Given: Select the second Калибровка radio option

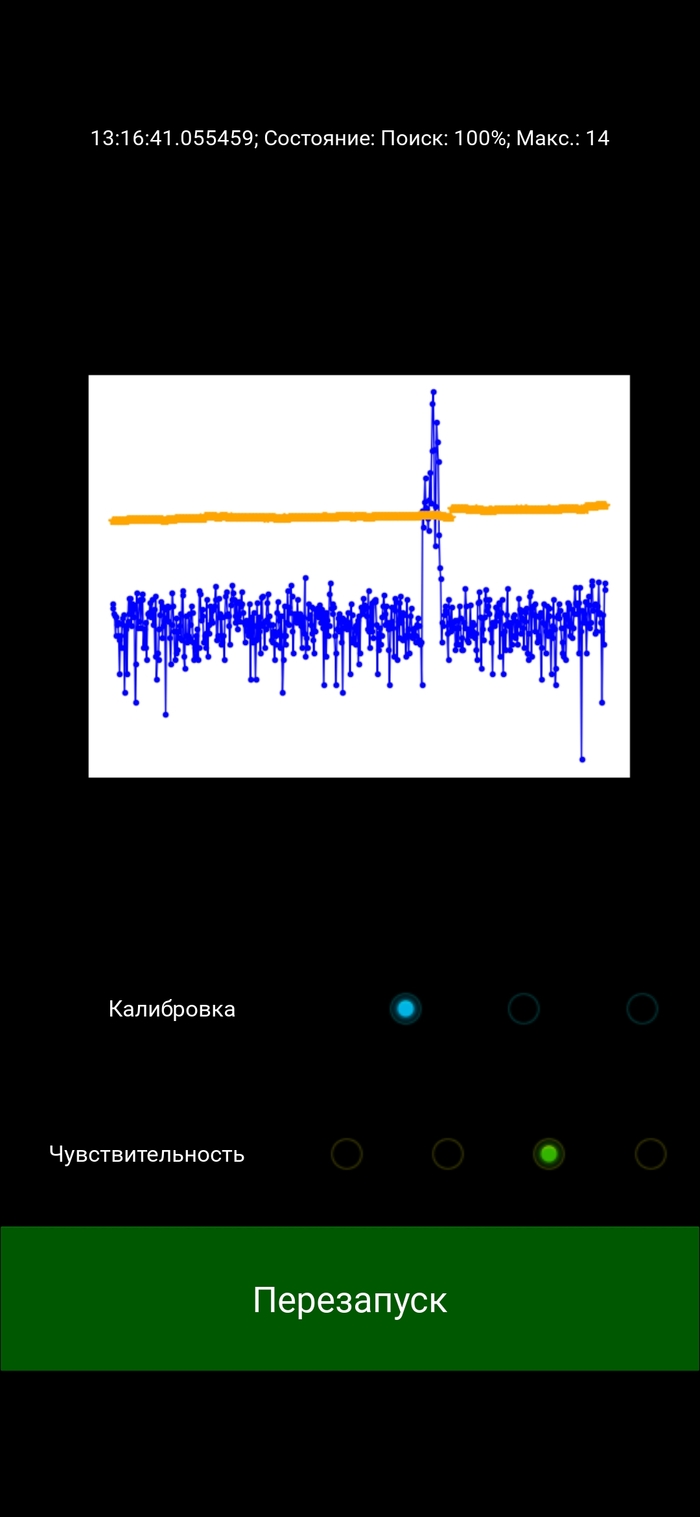Looking at the screenshot, I should [x=523, y=1009].
